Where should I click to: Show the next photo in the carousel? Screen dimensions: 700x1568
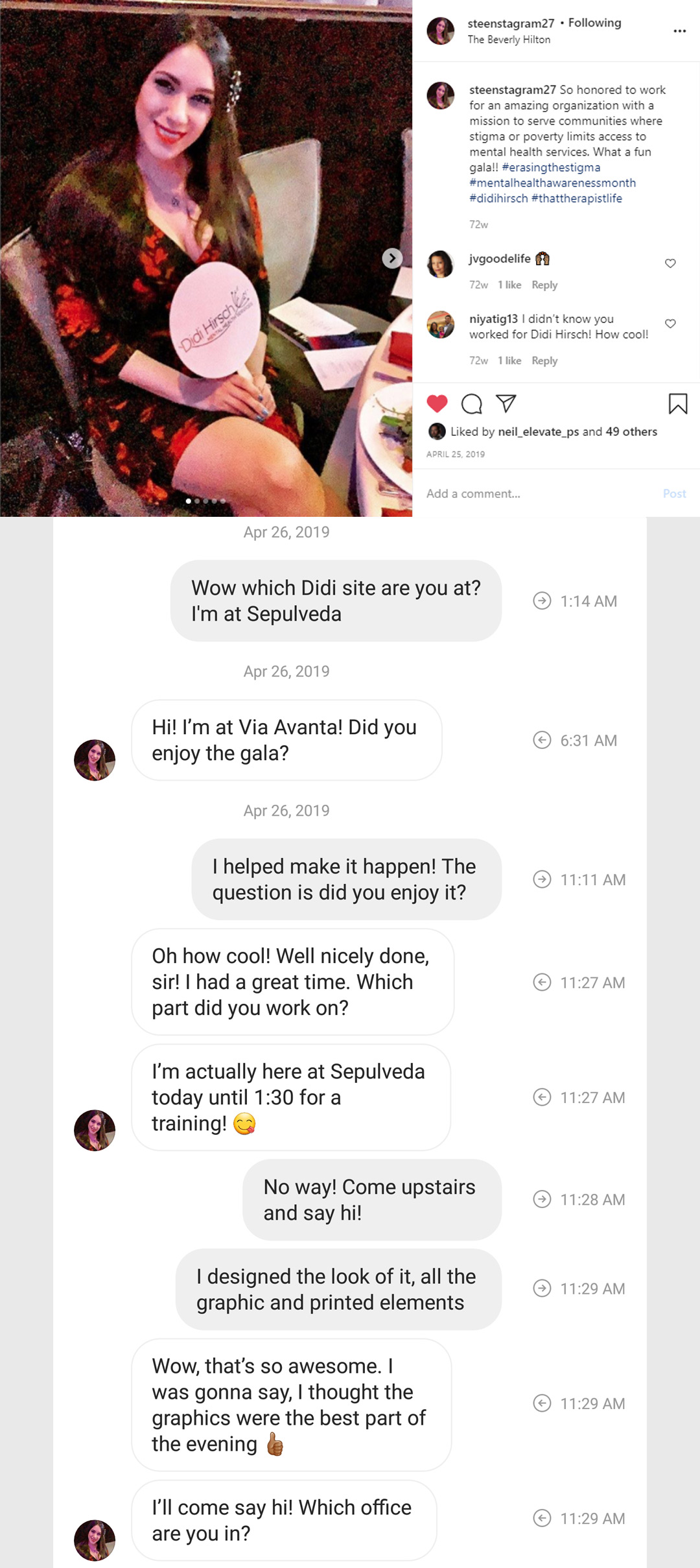point(392,258)
